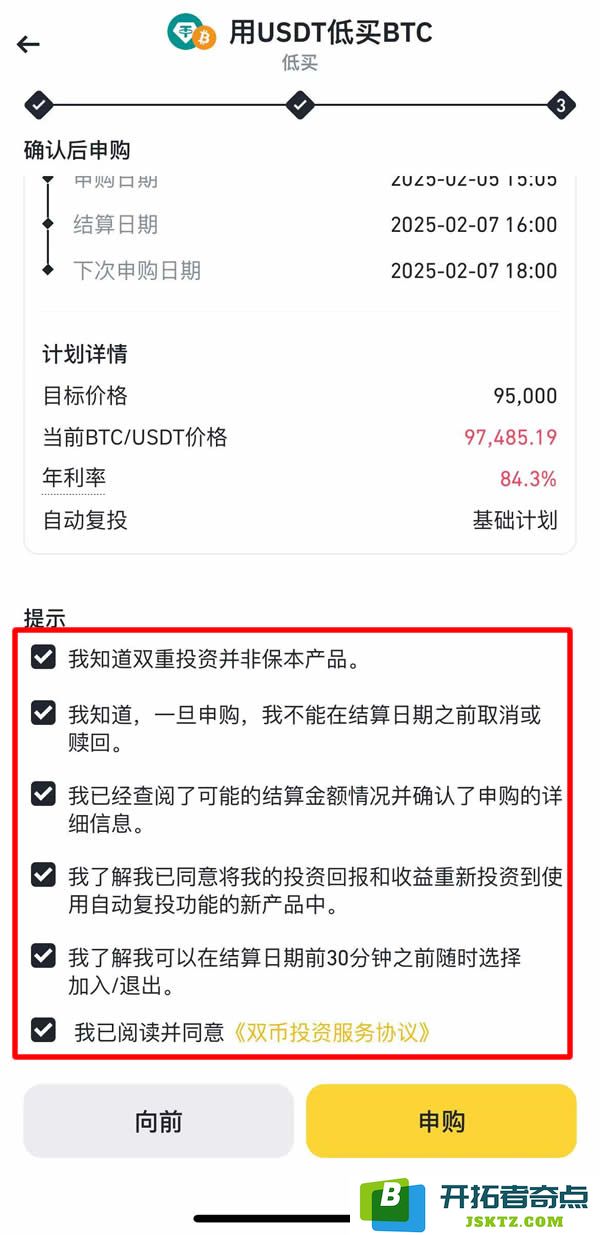The height and width of the screenshot is (1235, 600).
Task: Open the 《双币投资服务协议》 link
Action: coord(332,1032)
